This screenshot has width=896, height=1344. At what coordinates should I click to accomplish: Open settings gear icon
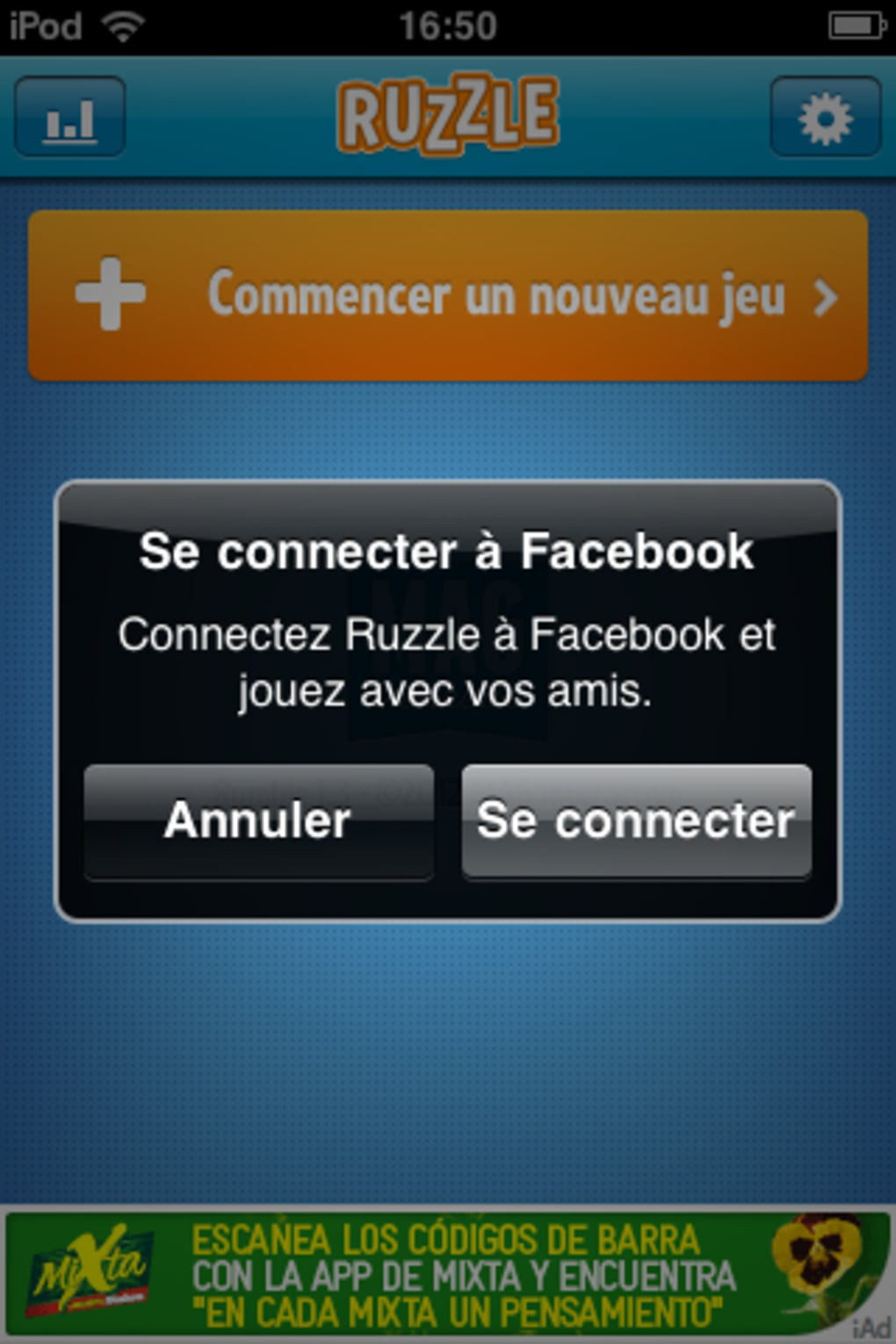coord(825,117)
